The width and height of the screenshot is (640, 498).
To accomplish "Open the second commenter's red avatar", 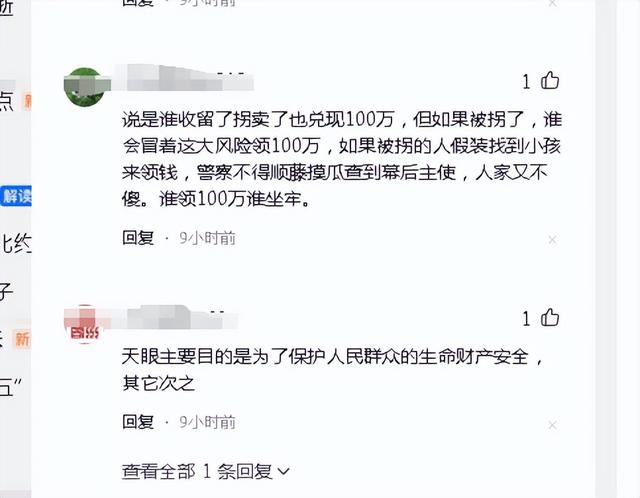I will coord(83,324).
